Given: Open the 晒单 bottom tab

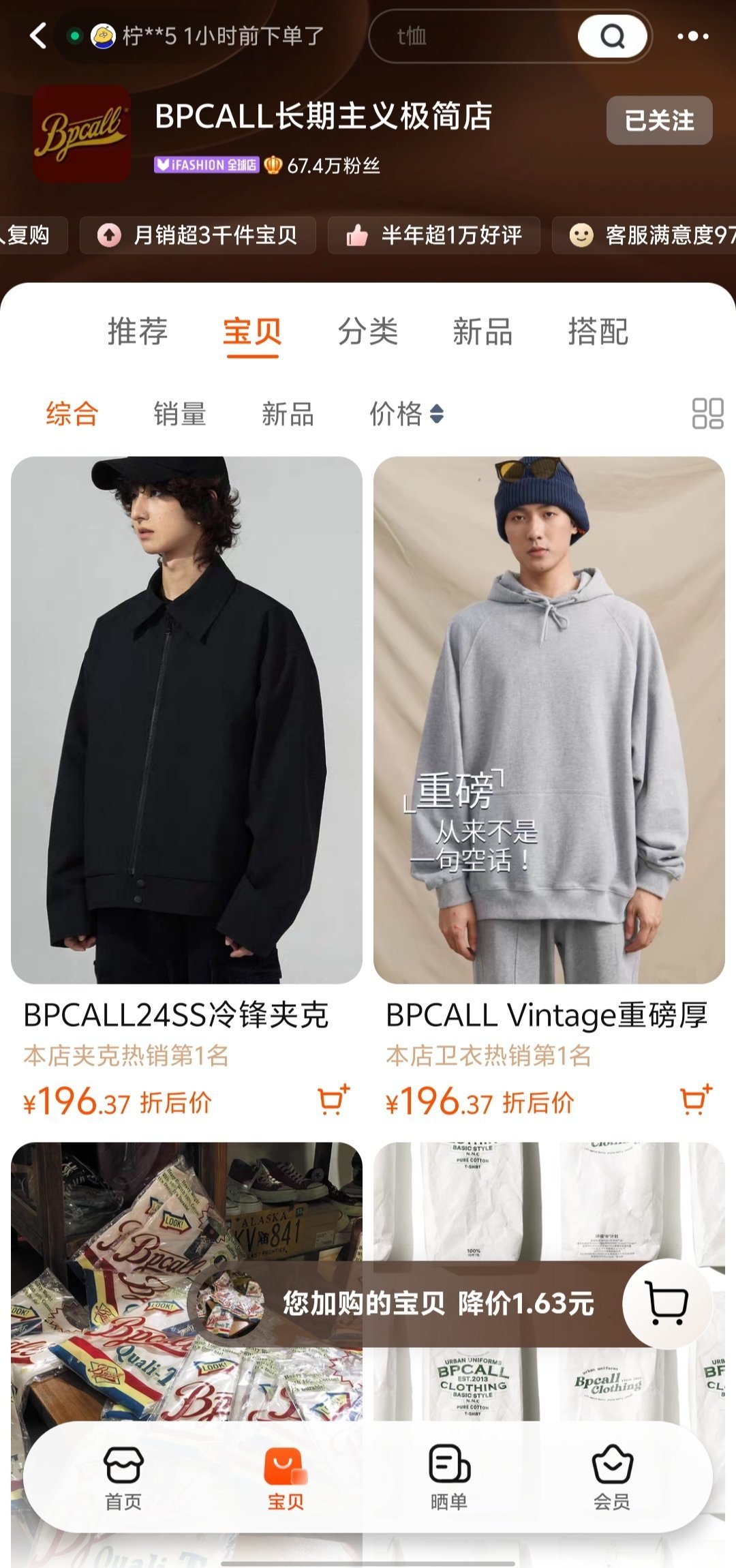Looking at the screenshot, I should click(449, 1477).
